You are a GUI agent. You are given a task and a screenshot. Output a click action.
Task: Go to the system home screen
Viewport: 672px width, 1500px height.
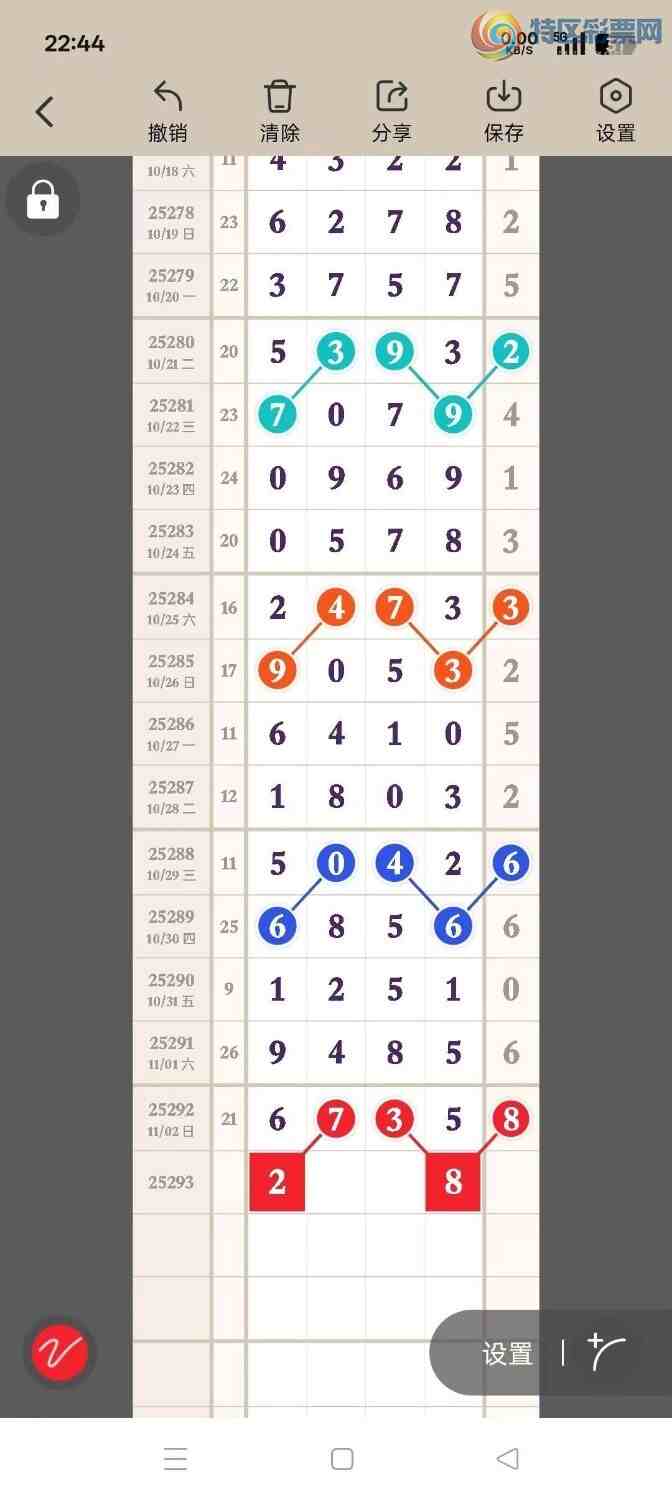(x=342, y=1459)
